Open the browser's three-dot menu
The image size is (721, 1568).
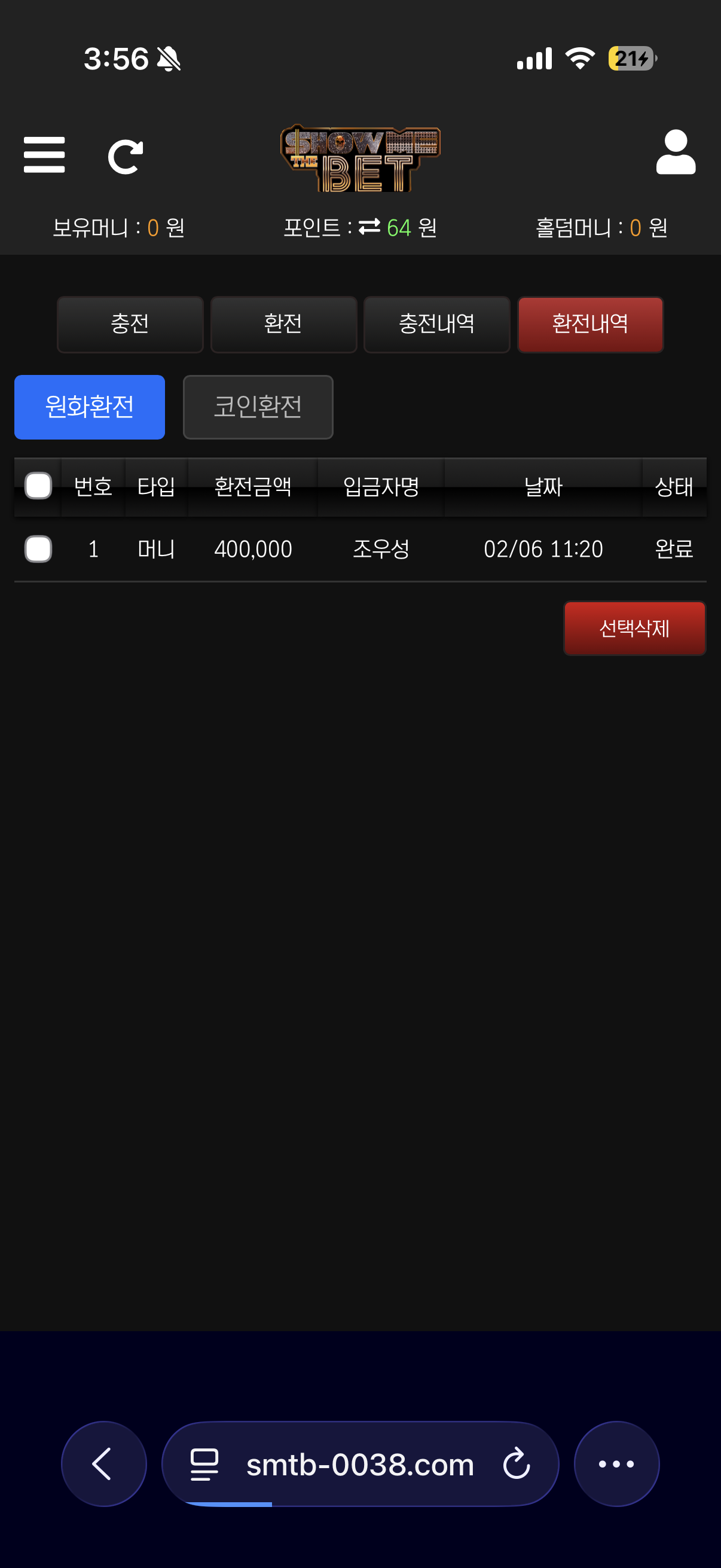point(616,1464)
